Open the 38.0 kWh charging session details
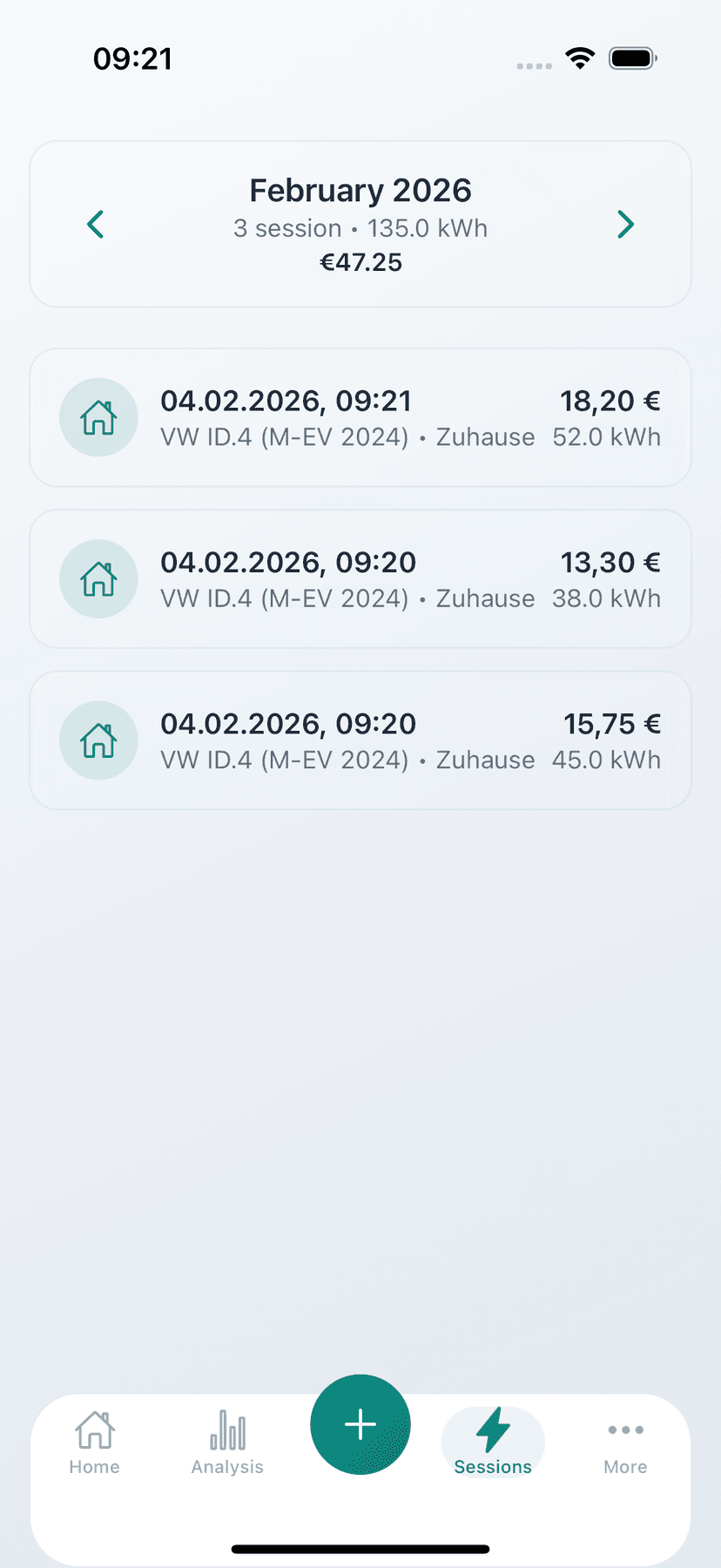This screenshot has width=721, height=1568. click(360, 578)
